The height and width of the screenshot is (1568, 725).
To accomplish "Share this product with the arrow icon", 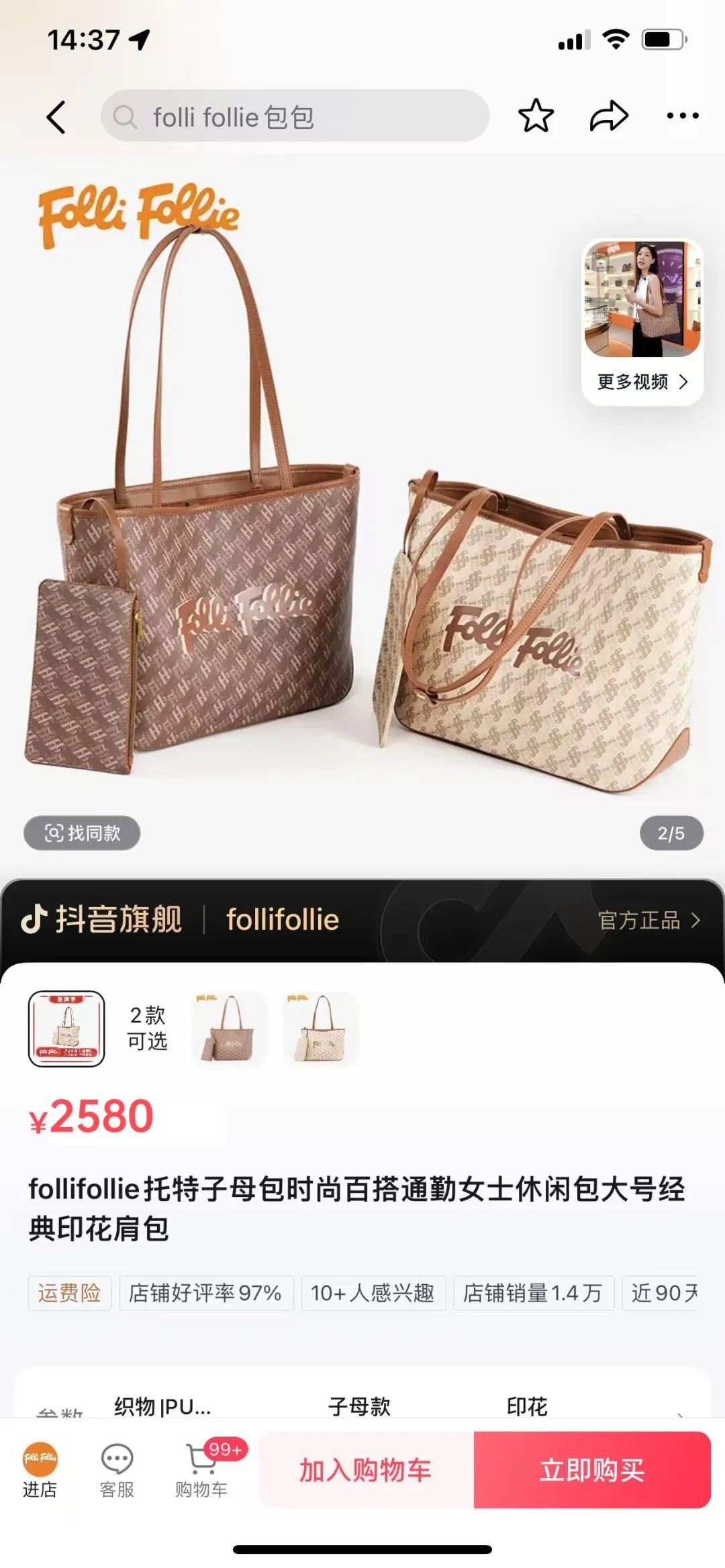I will point(609,115).
